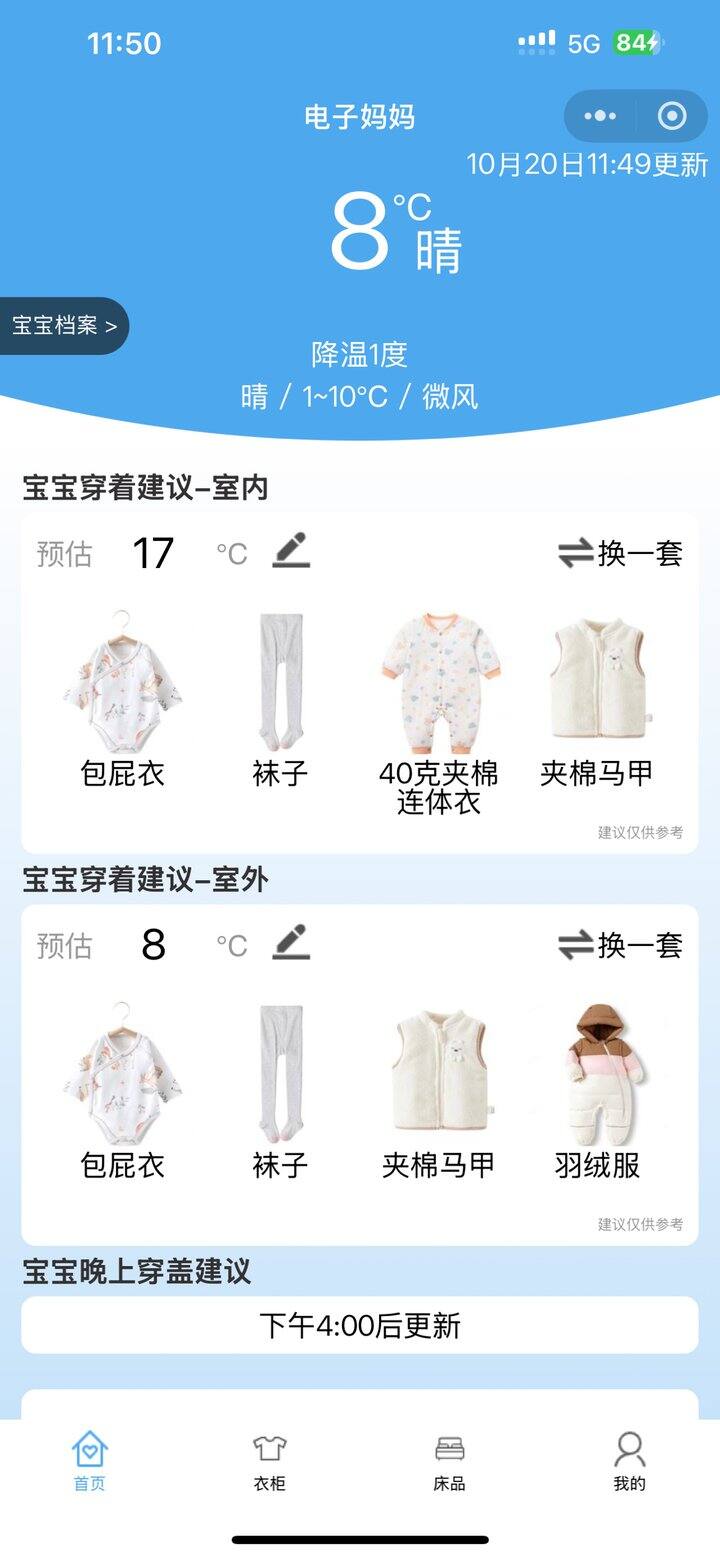This screenshot has height=1558, width=720.
Task: Edit the indoor estimated temperature
Action: pos(291,551)
